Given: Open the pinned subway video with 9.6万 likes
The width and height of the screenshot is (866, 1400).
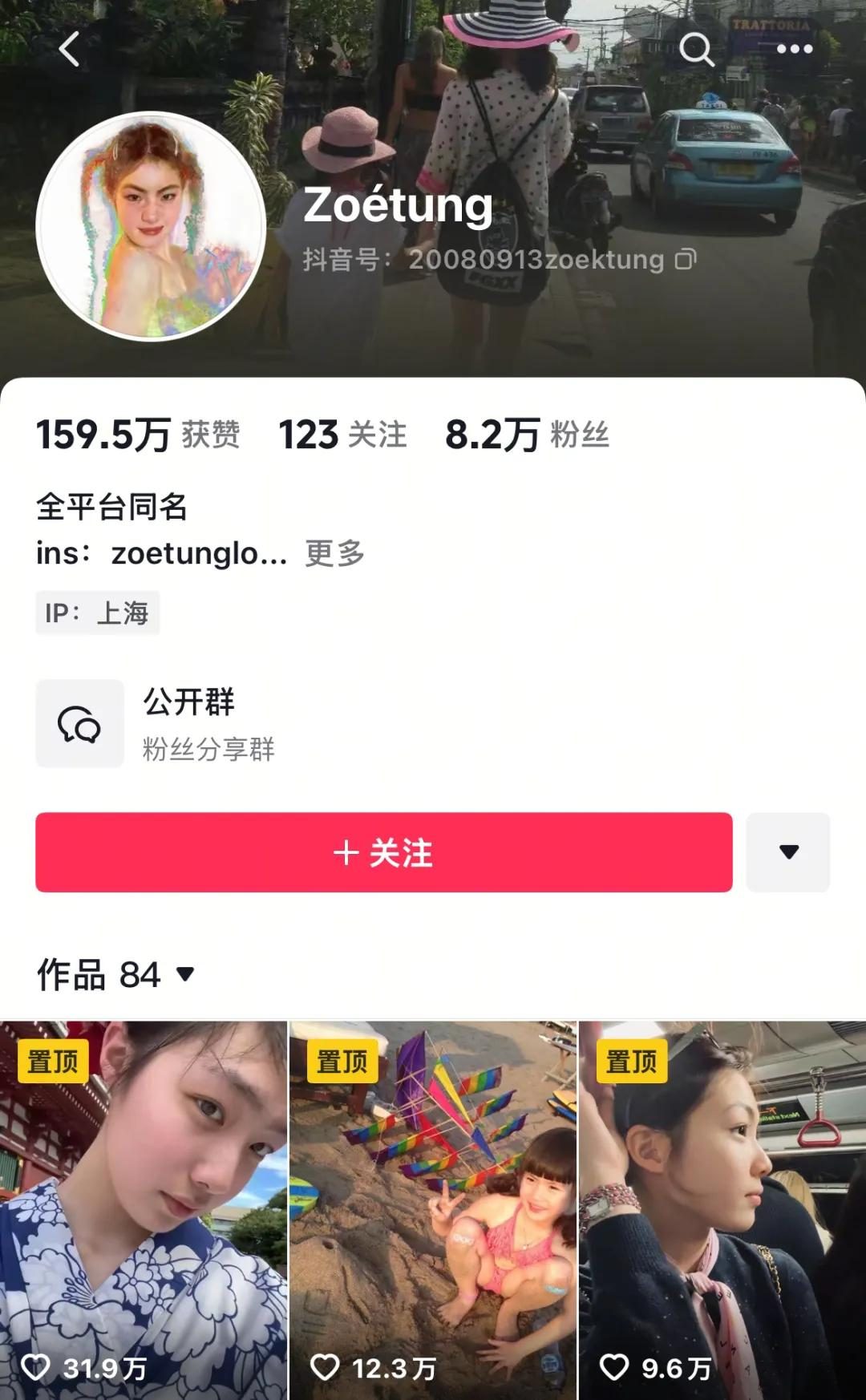Looking at the screenshot, I should tap(722, 1211).
